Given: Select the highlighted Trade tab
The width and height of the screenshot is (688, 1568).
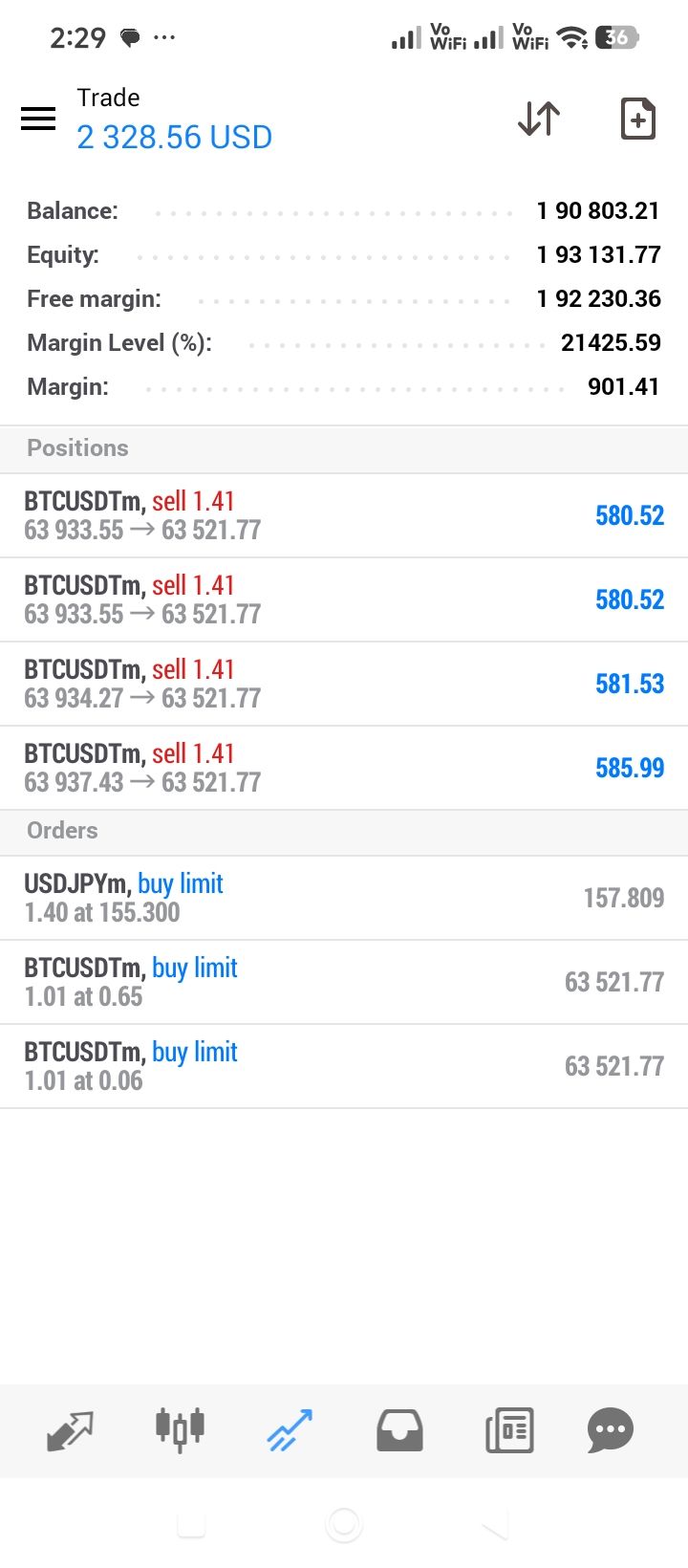Looking at the screenshot, I should click(290, 1430).
